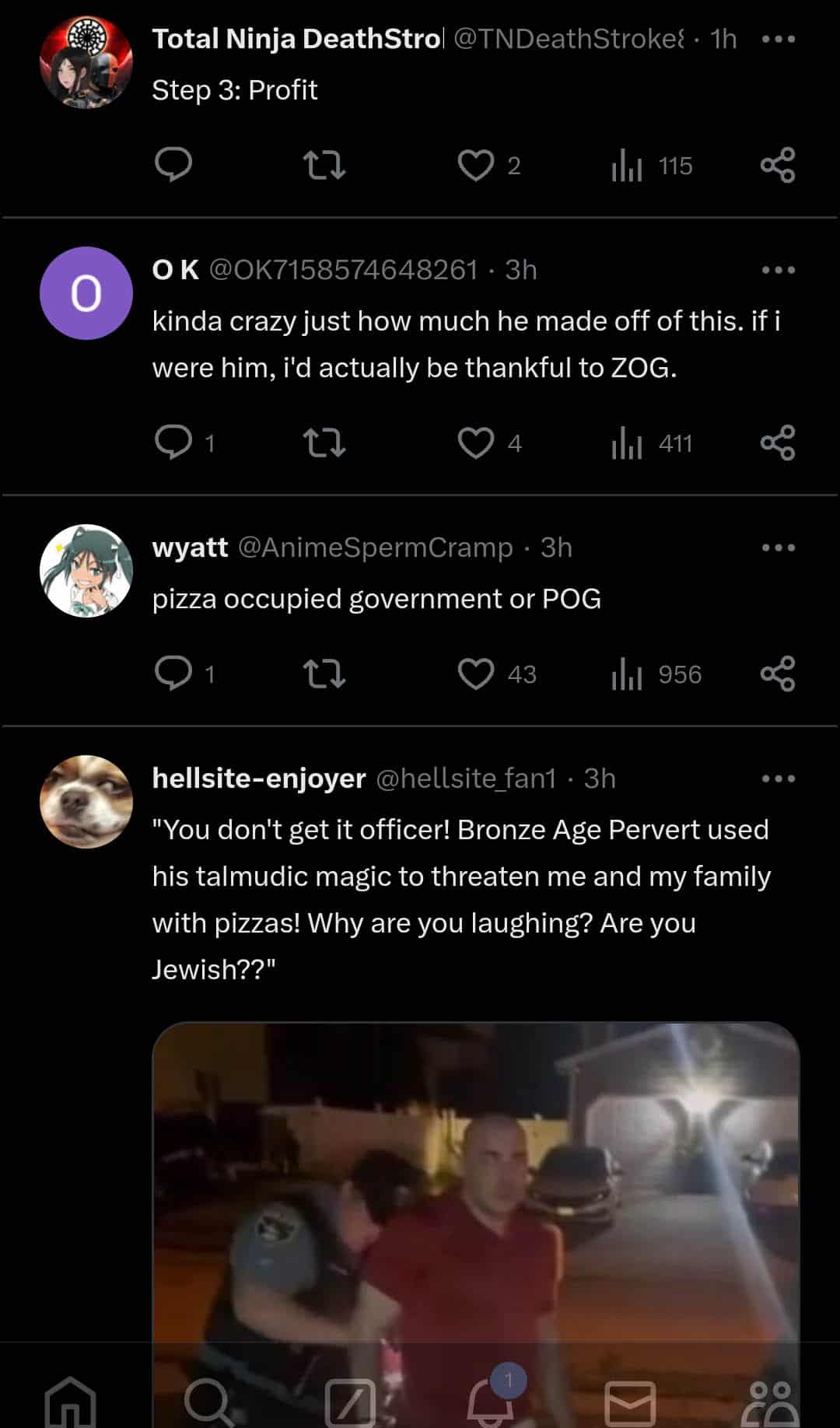The height and width of the screenshot is (1428, 840).
Task: Open more options on hellsite-enjoyer's post
Action: coord(778,779)
